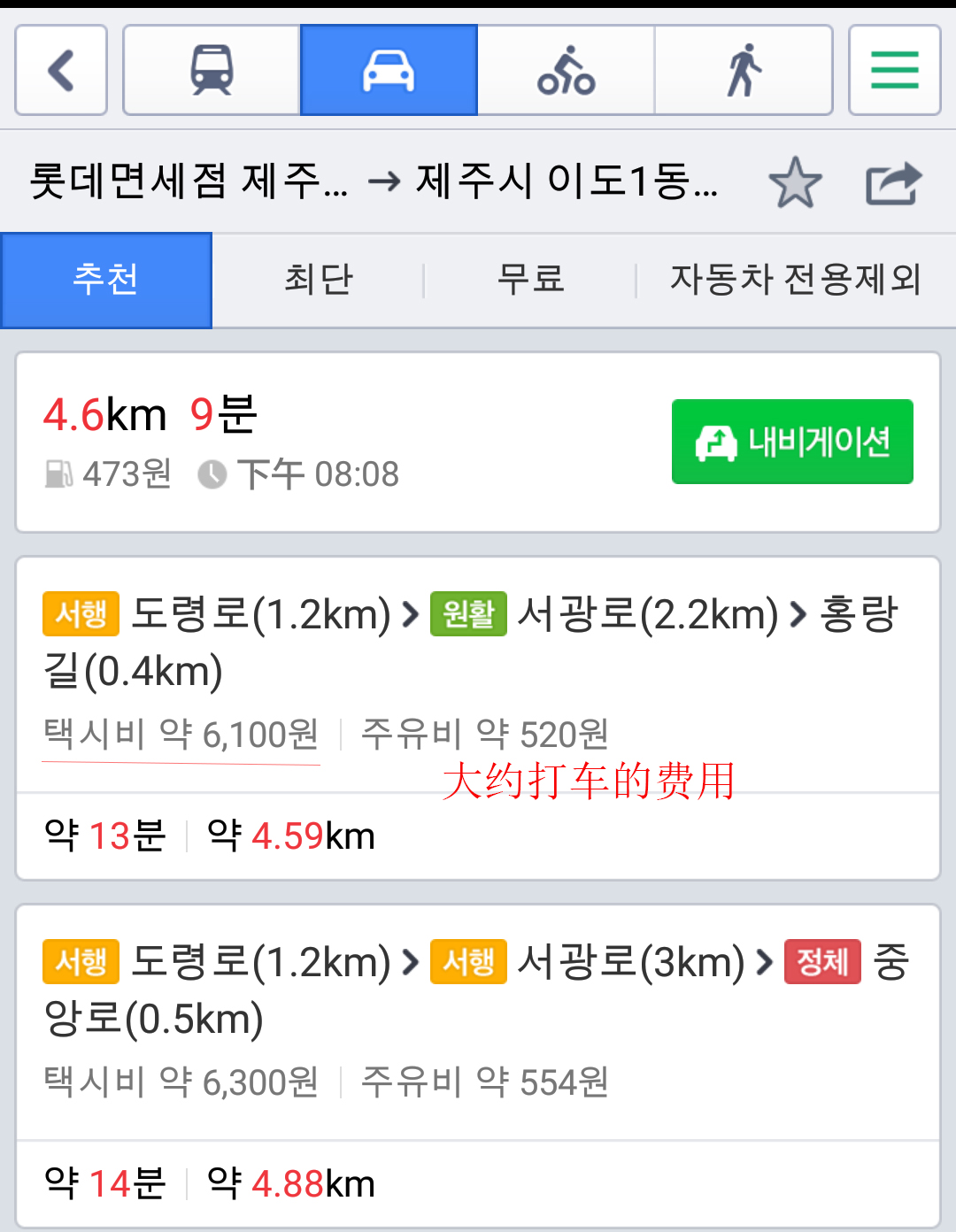
Task: Switch to walking directions
Action: [744, 70]
